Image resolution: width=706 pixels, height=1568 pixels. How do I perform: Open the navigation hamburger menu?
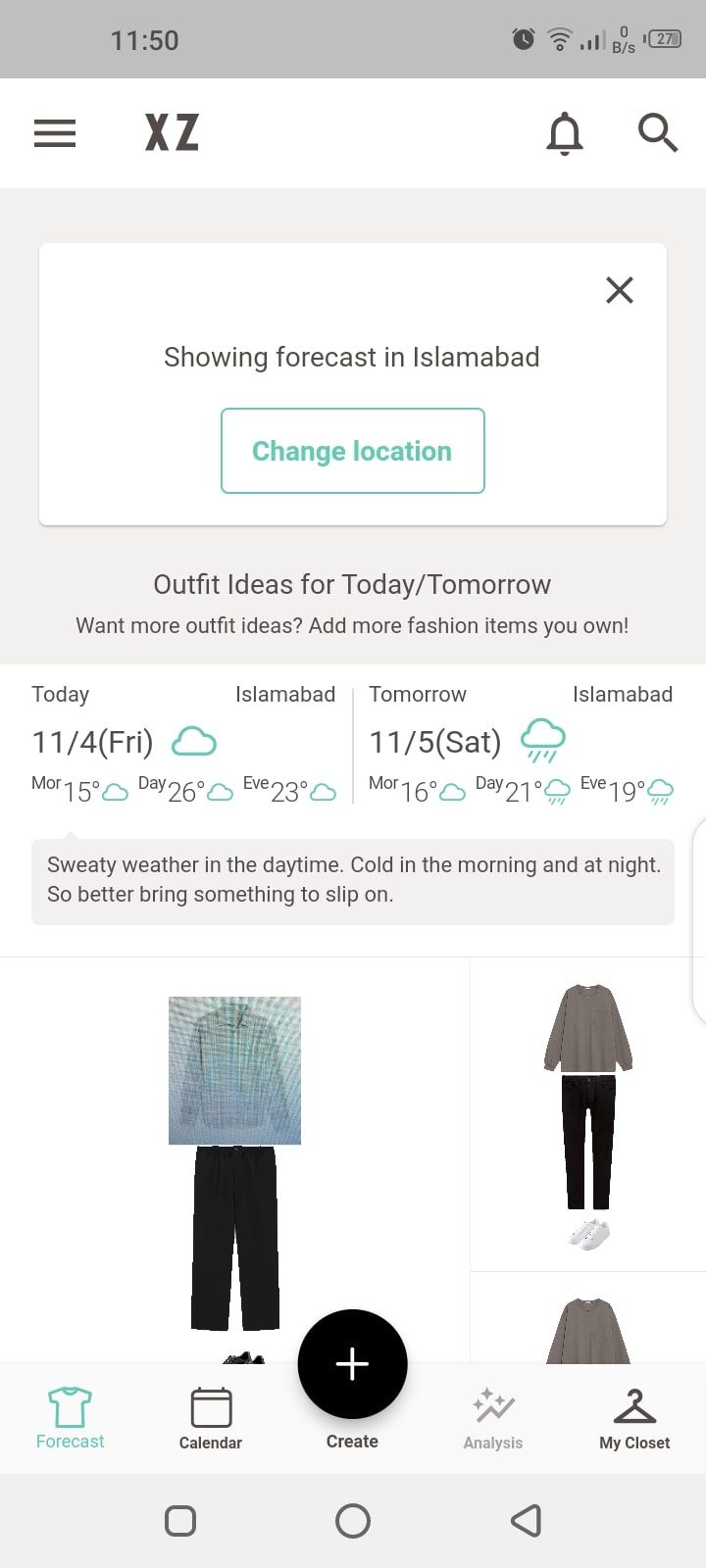[x=54, y=133]
